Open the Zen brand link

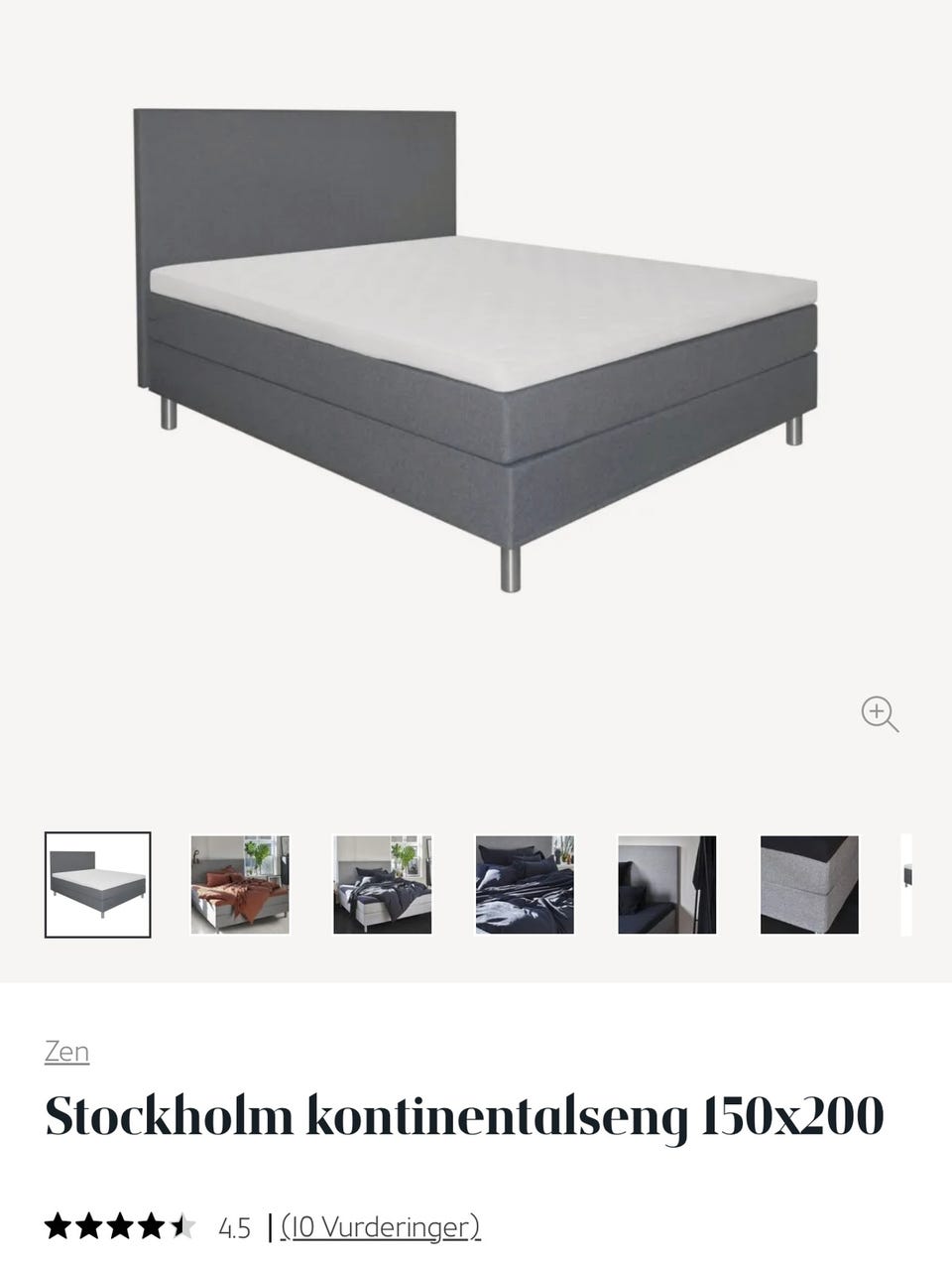pyautogui.click(x=67, y=1052)
